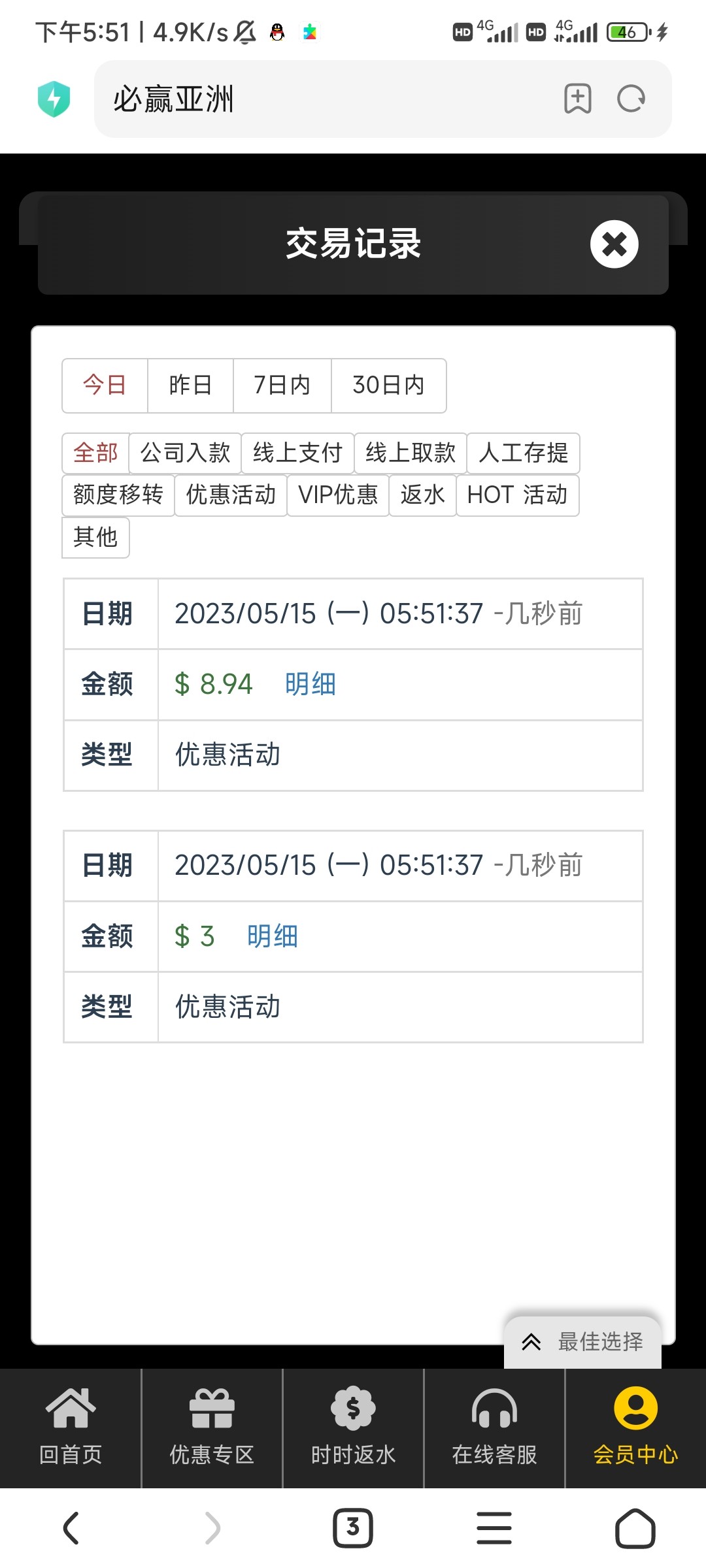Open 明细 for the $ 8.94 record
This screenshot has width=706, height=1568.
[x=311, y=684]
